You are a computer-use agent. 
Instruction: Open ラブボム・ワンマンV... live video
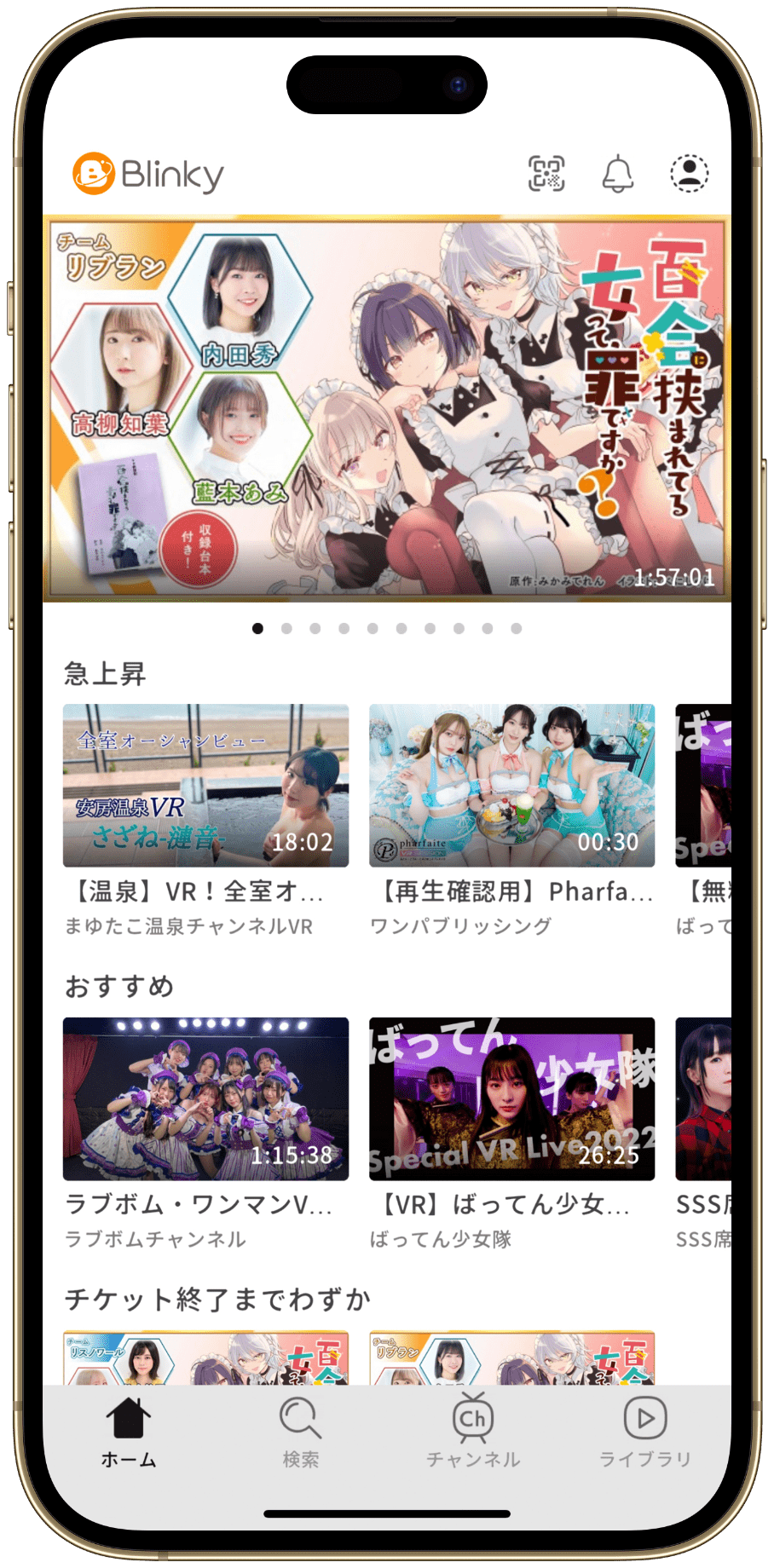[x=205, y=1098]
